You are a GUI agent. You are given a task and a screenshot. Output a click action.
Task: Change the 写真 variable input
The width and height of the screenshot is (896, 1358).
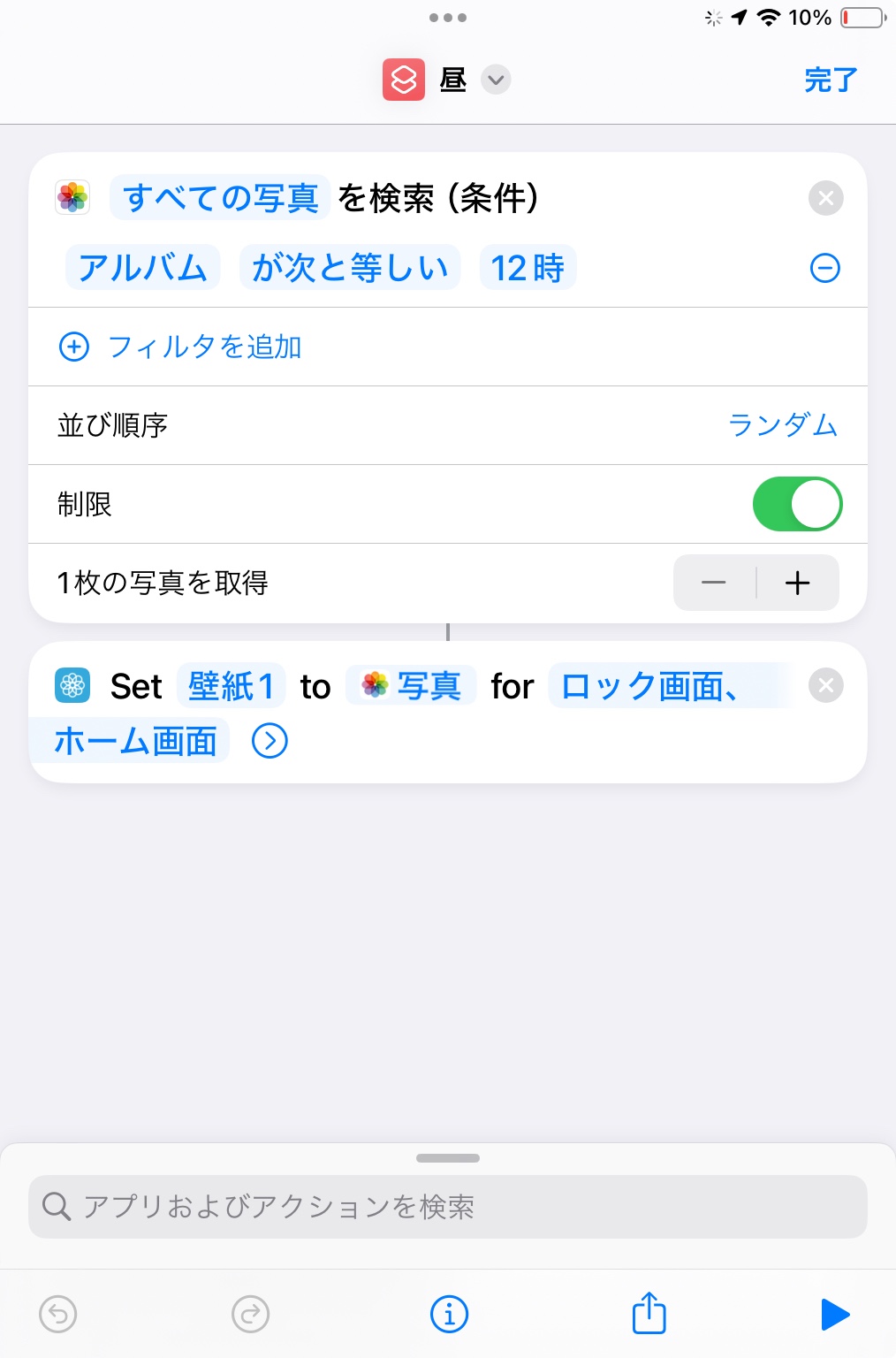point(412,686)
